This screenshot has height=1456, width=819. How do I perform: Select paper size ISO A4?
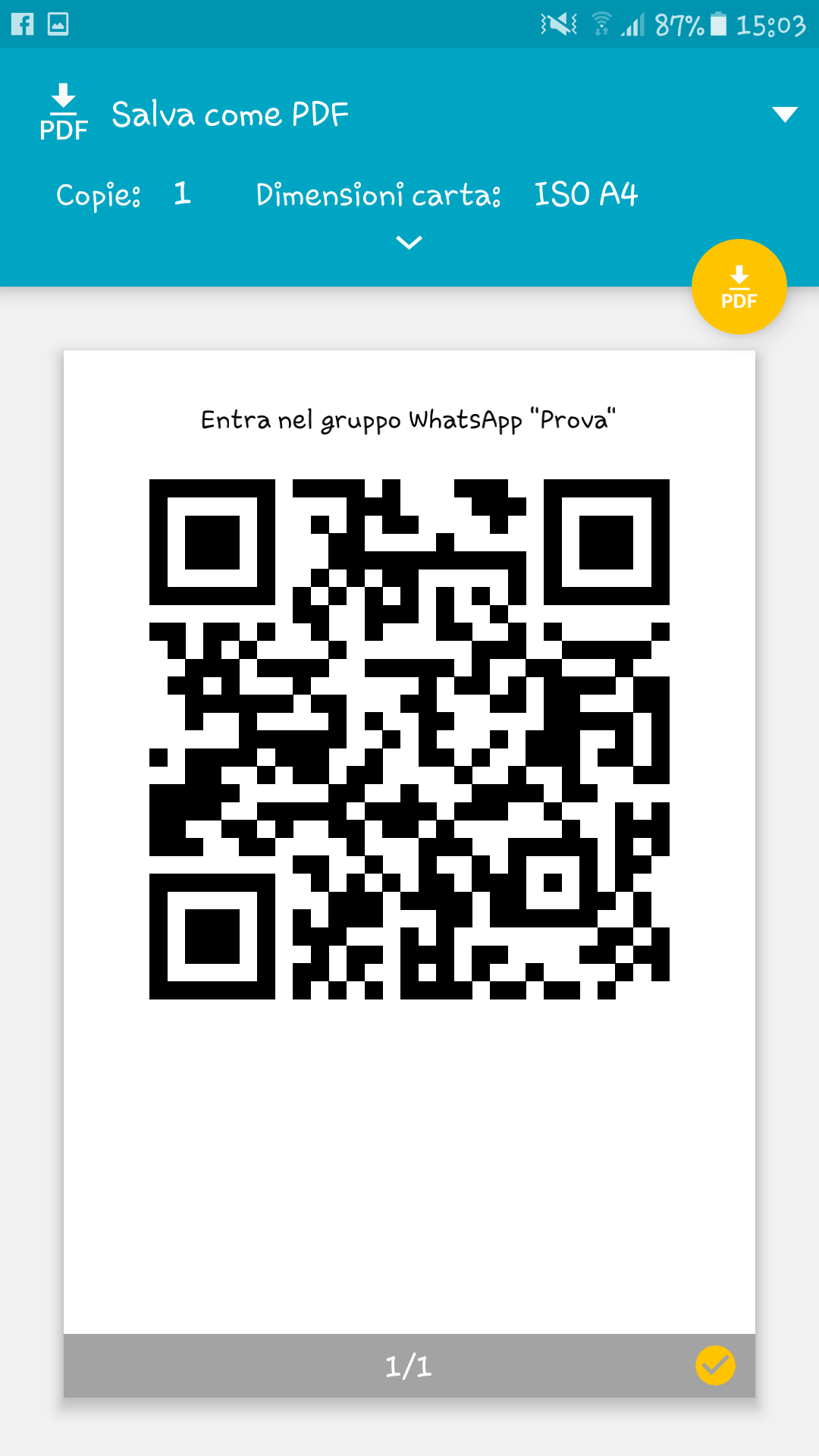pyautogui.click(x=585, y=194)
